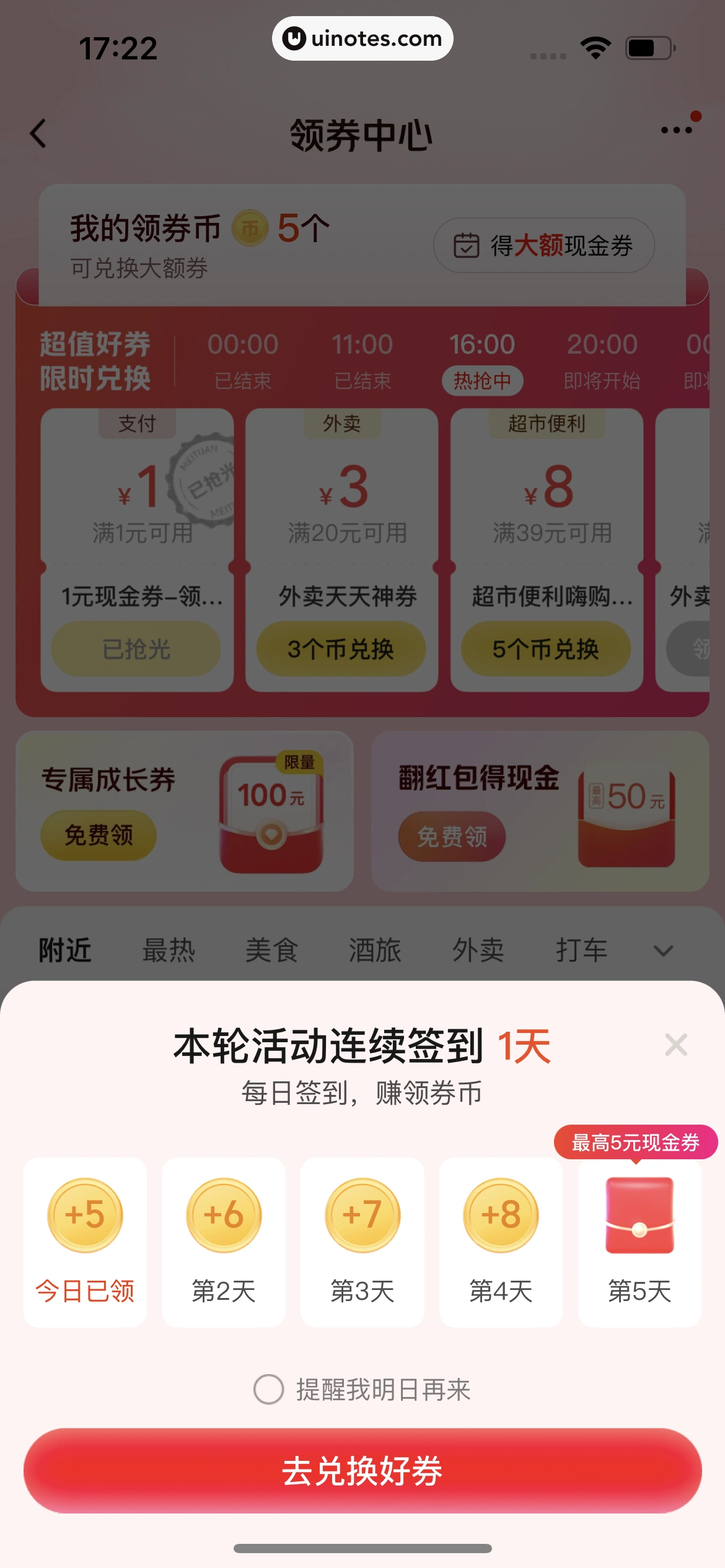The height and width of the screenshot is (1568, 725).
Task: Dismiss the sign-in popup with the × icon
Action: click(x=675, y=1044)
